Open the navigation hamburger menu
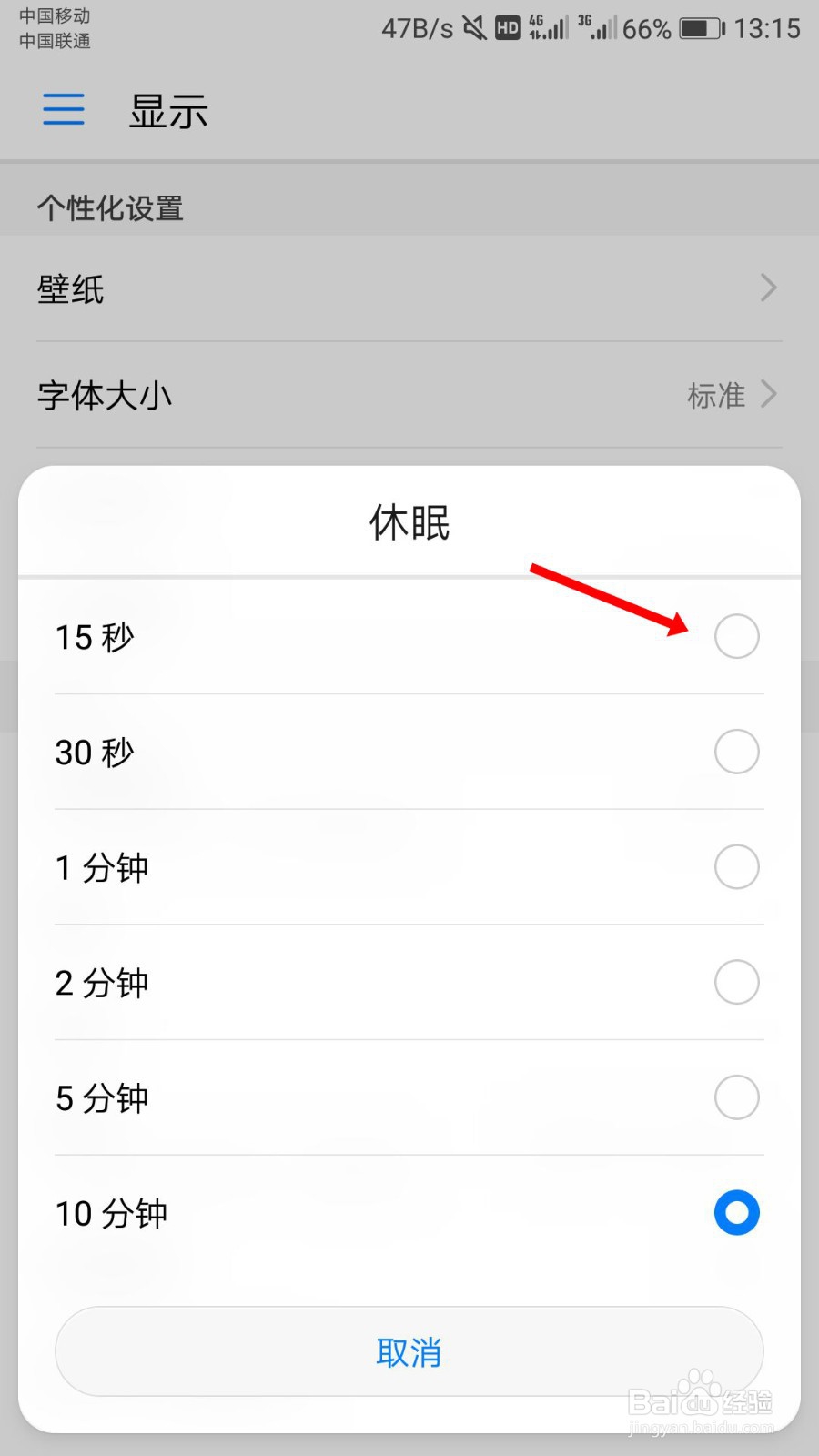819x1456 pixels. [x=62, y=108]
